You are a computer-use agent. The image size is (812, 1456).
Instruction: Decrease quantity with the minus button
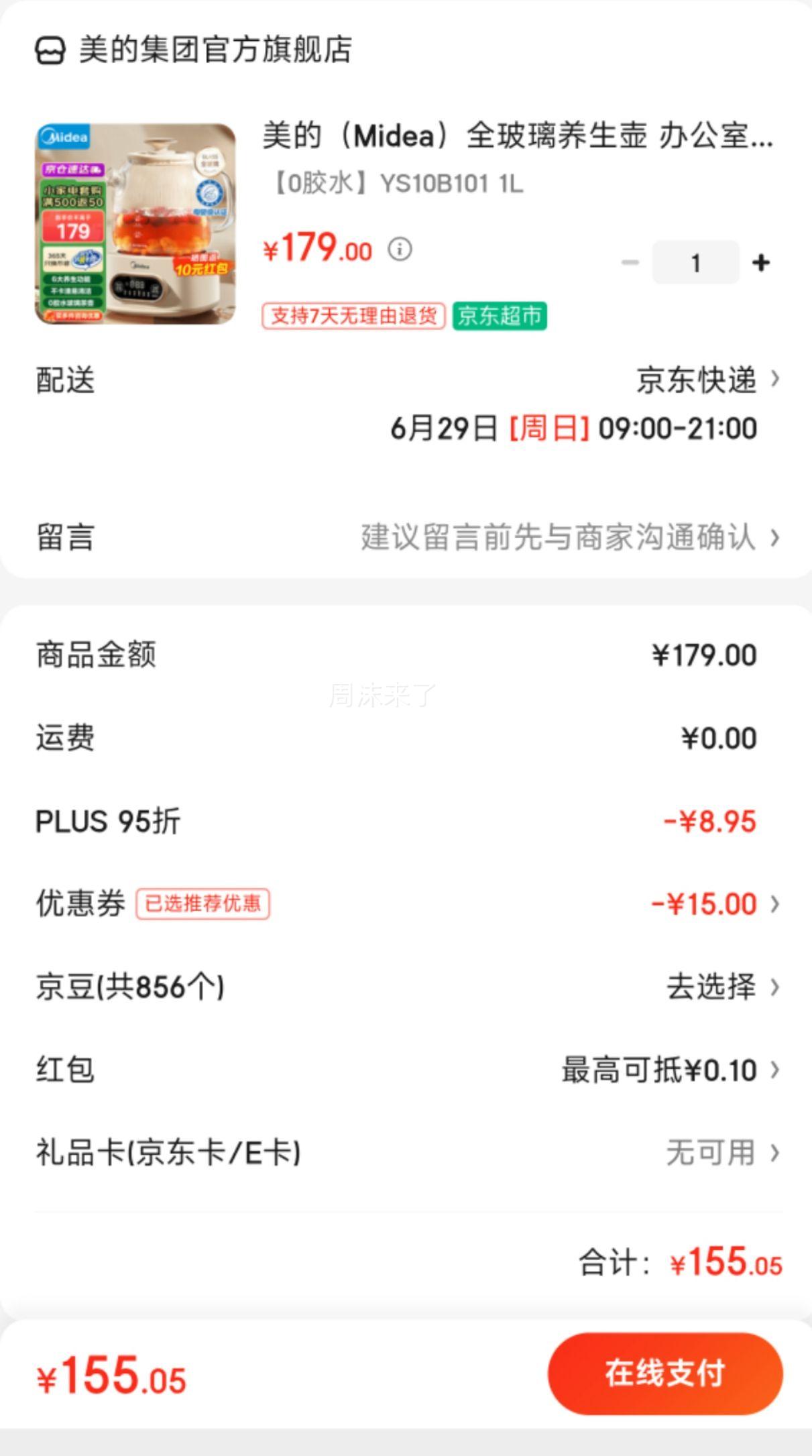(630, 262)
